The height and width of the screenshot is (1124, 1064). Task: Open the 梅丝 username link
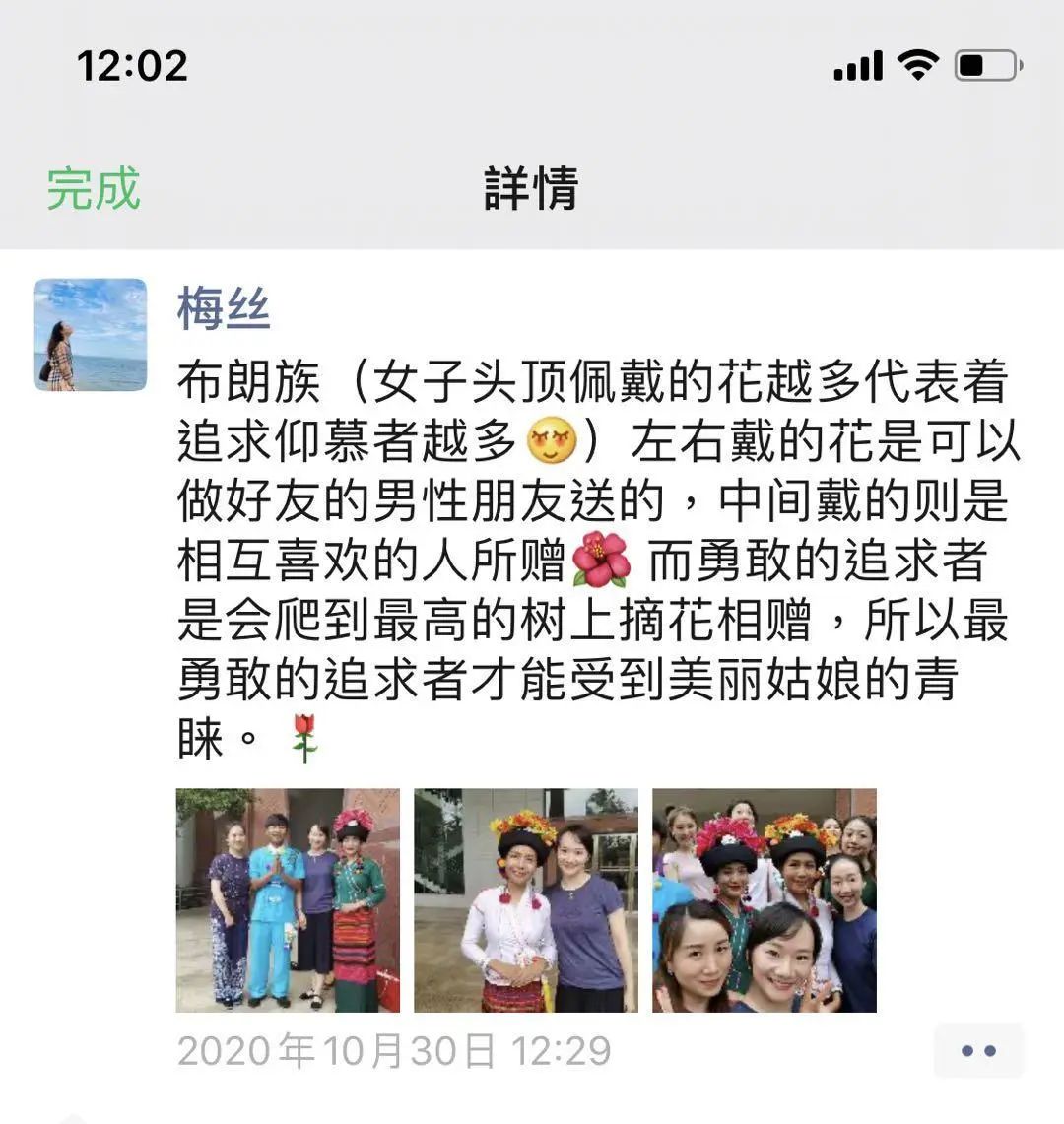pyautogui.click(x=224, y=309)
